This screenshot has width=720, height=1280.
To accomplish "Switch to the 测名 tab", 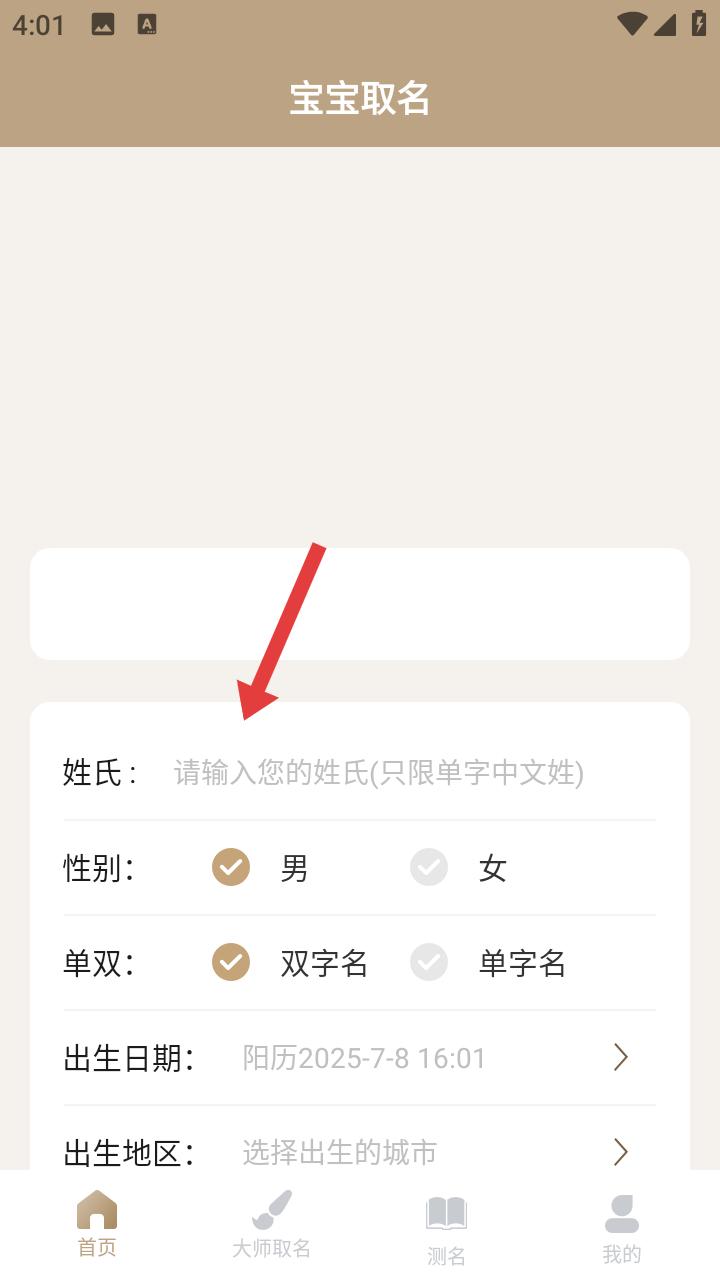I will click(447, 1229).
